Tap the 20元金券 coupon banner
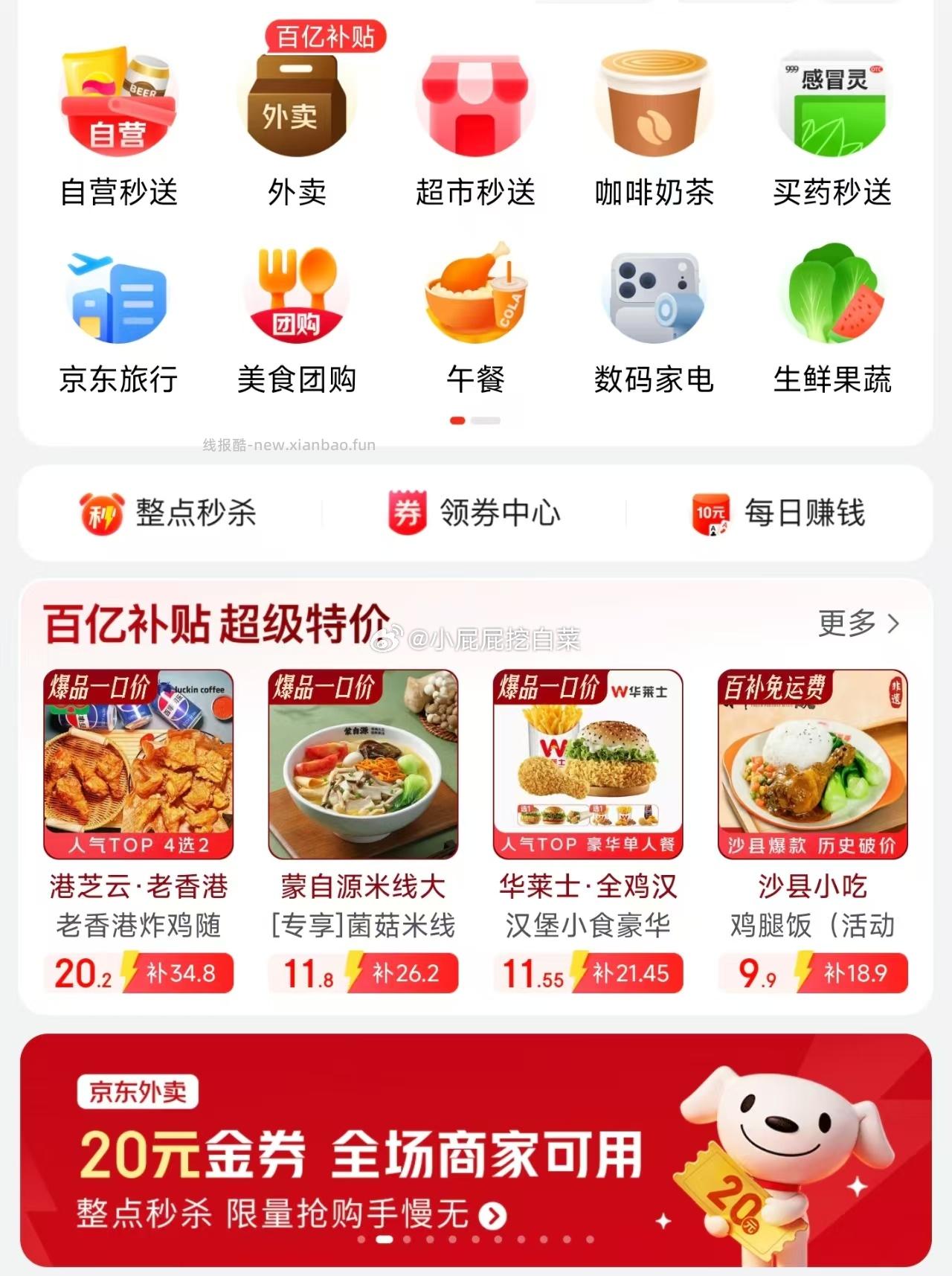This screenshot has height=1276, width=952. pos(476,1153)
